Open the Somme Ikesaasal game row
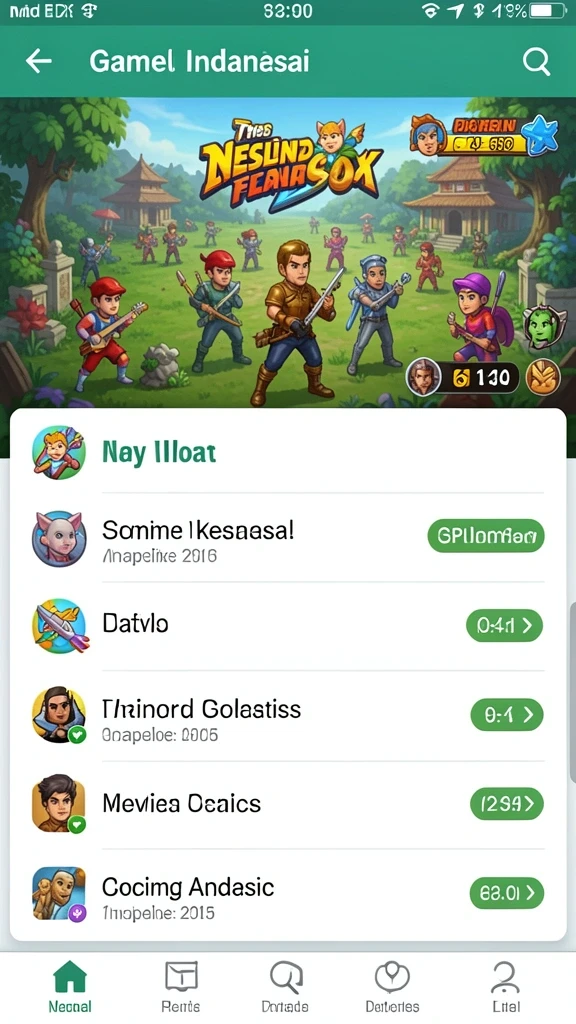576x1024 pixels. pyautogui.click(x=288, y=537)
